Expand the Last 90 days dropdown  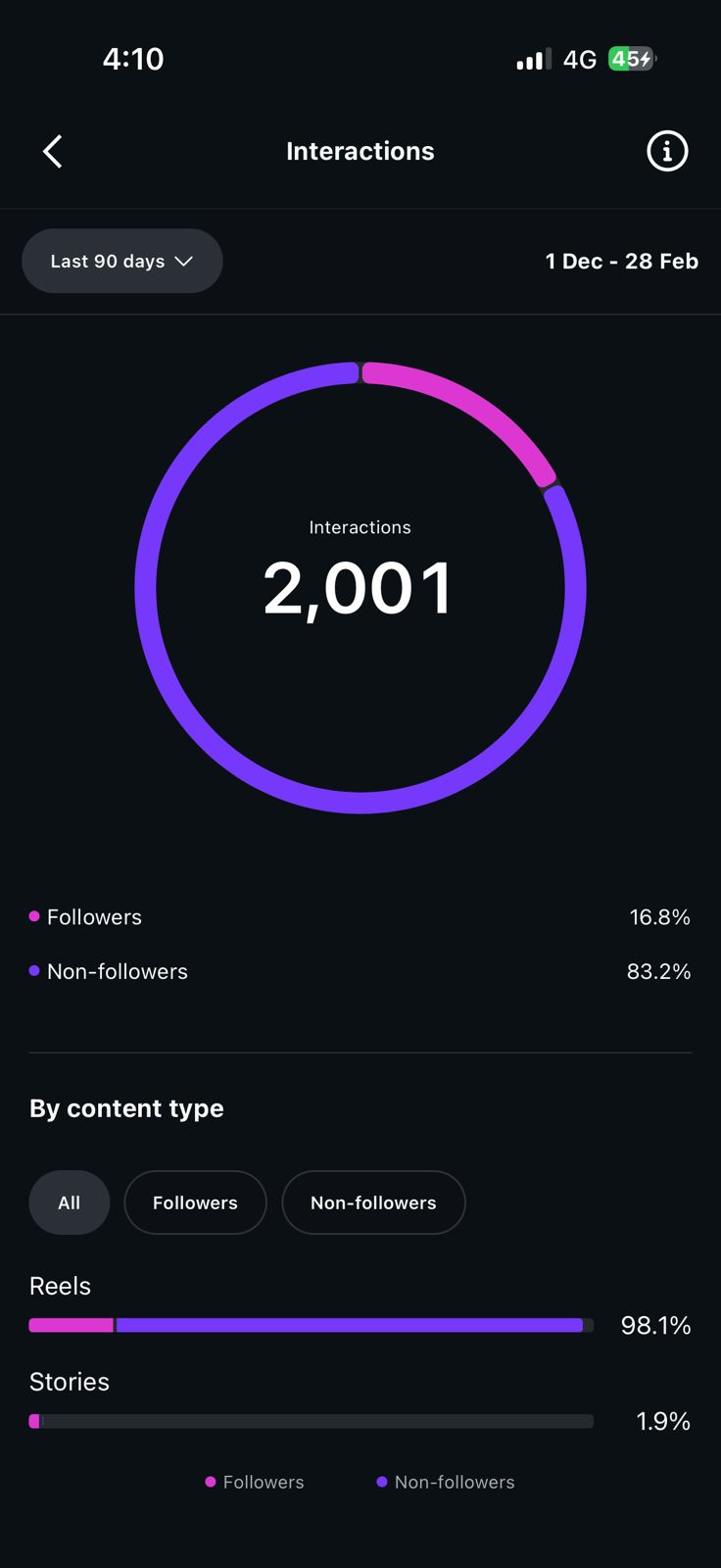tap(122, 262)
